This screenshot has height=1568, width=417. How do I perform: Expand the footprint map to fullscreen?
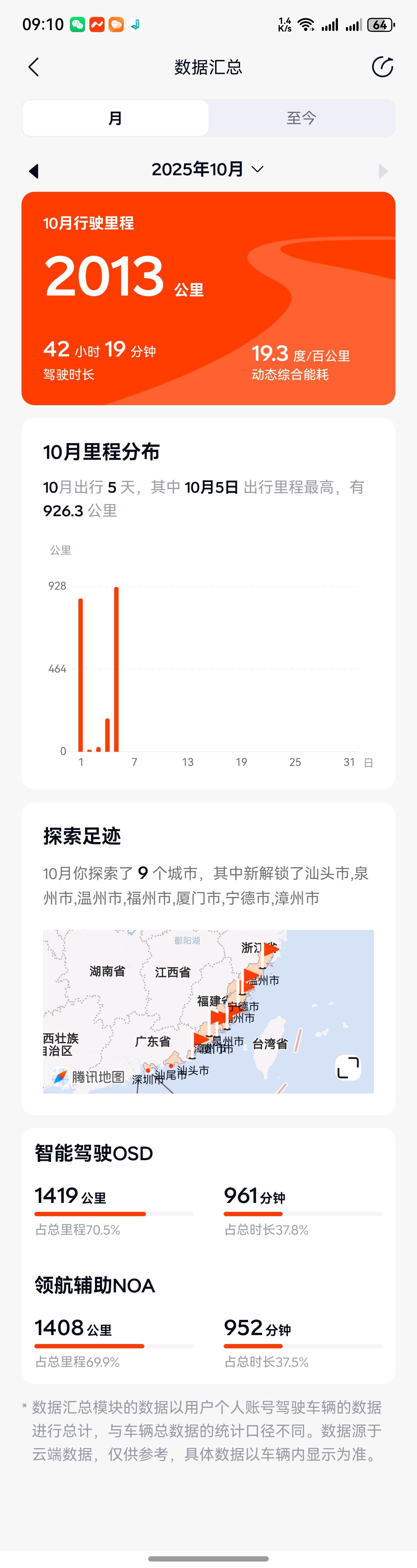[348, 1067]
